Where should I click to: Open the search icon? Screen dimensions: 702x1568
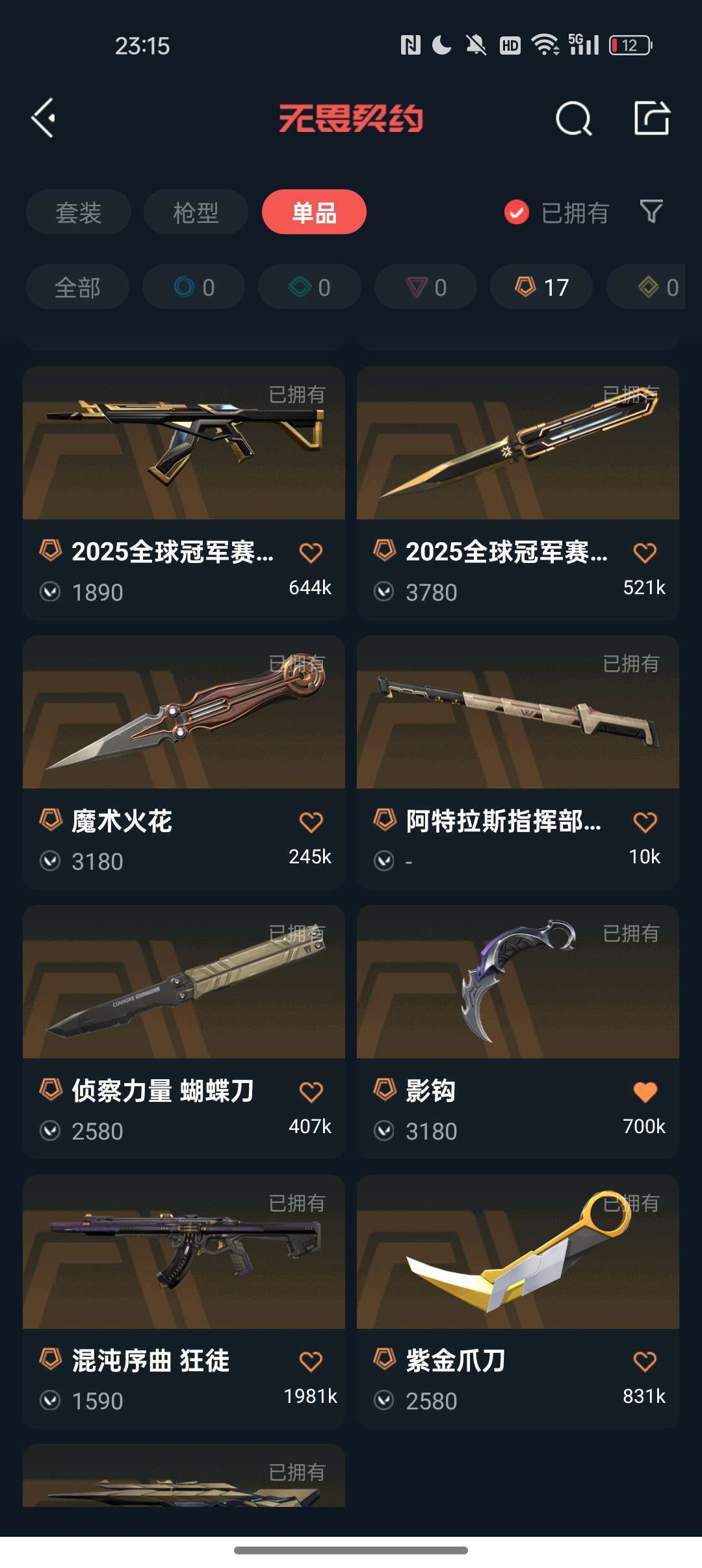(x=573, y=118)
